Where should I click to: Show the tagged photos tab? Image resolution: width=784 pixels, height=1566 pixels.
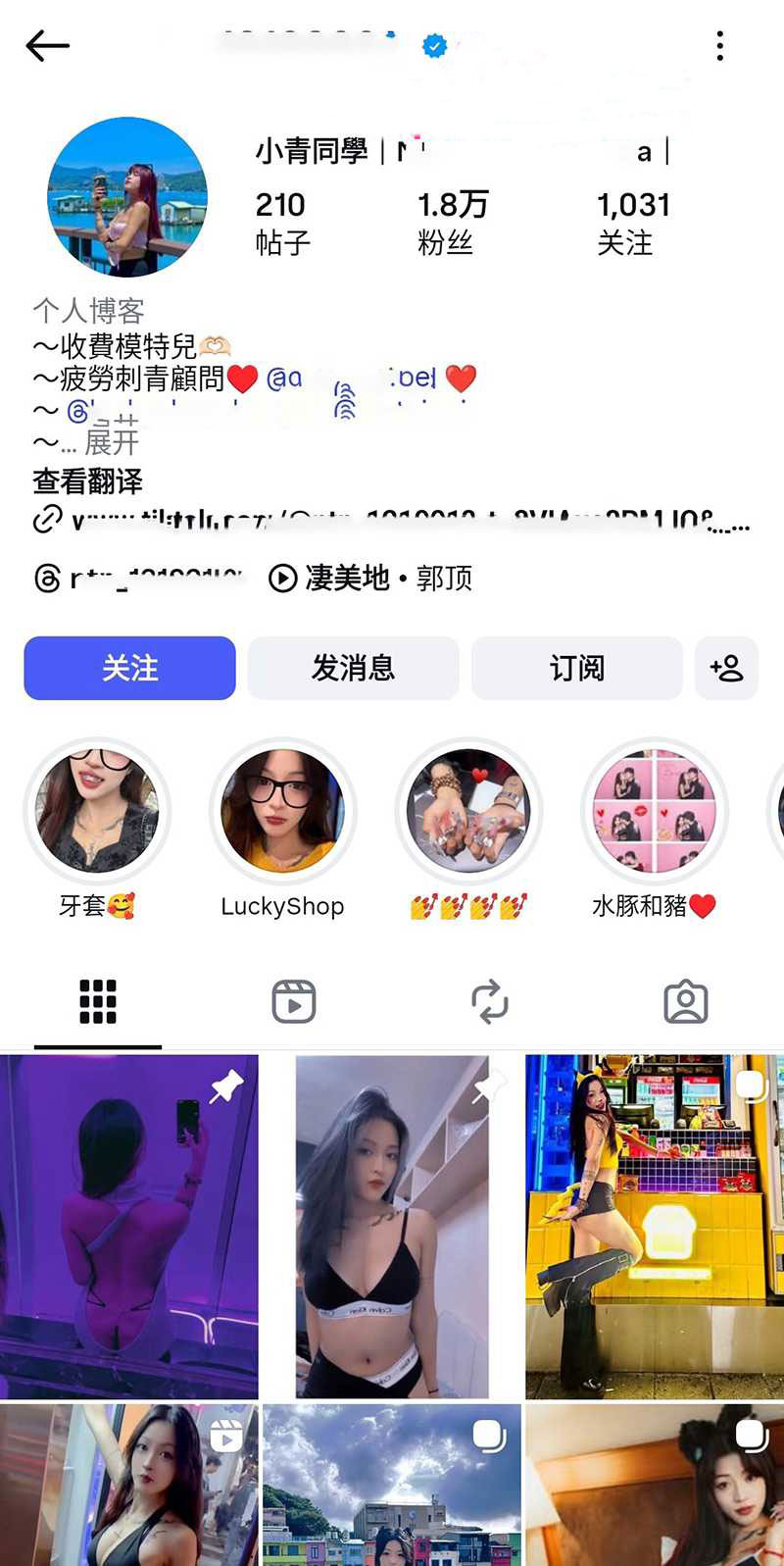tap(686, 1001)
